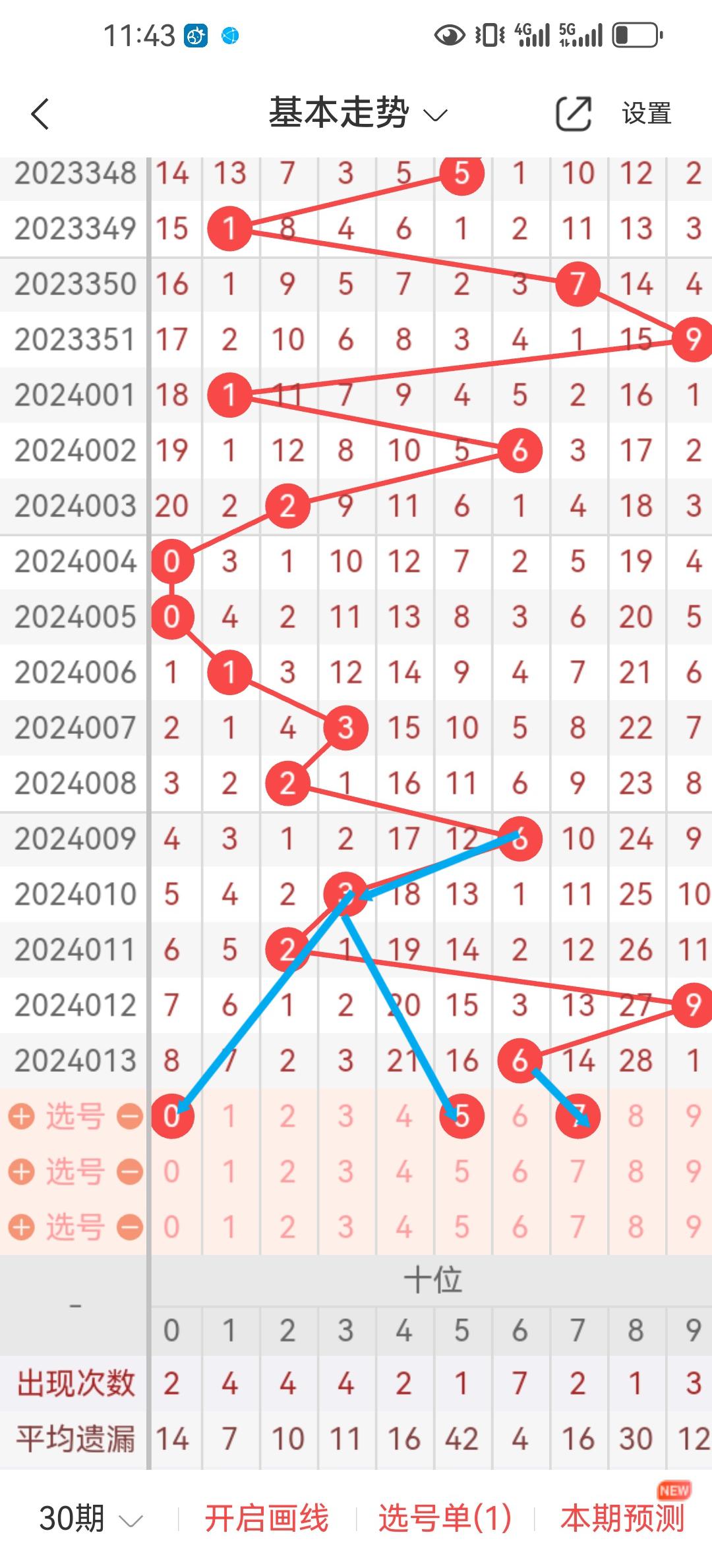The width and height of the screenshot is (712, 1568).
Task: Deselect number 0 in first 选号 row
Action: coord(172,1116)
